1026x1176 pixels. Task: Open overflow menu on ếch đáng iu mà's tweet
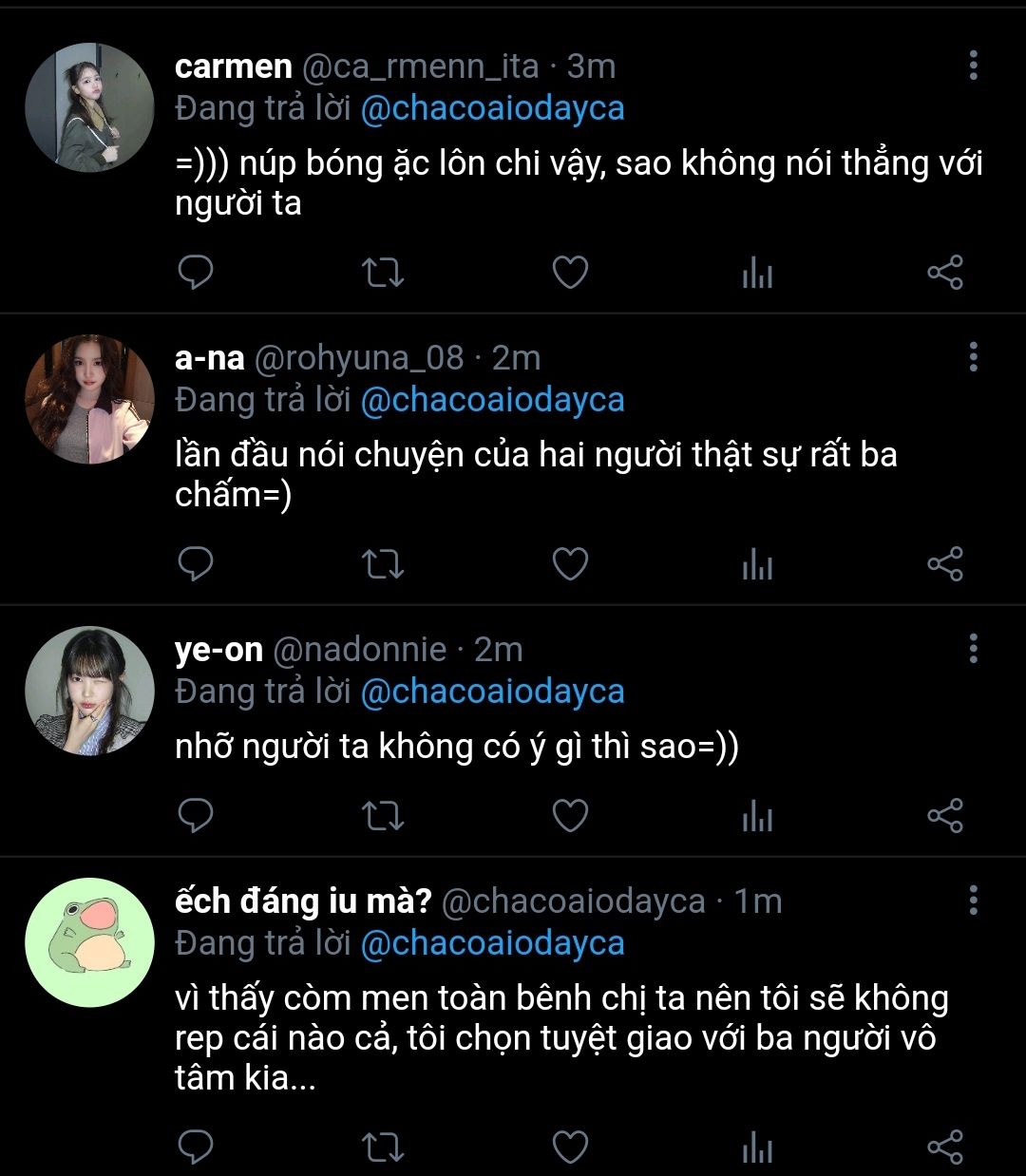973,901
